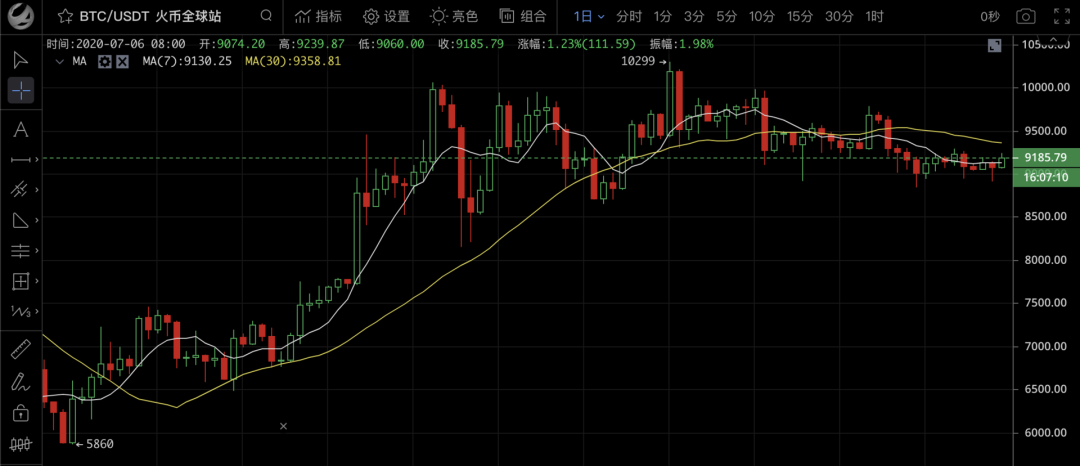Open chart 设置 settings

click(386, 17)
